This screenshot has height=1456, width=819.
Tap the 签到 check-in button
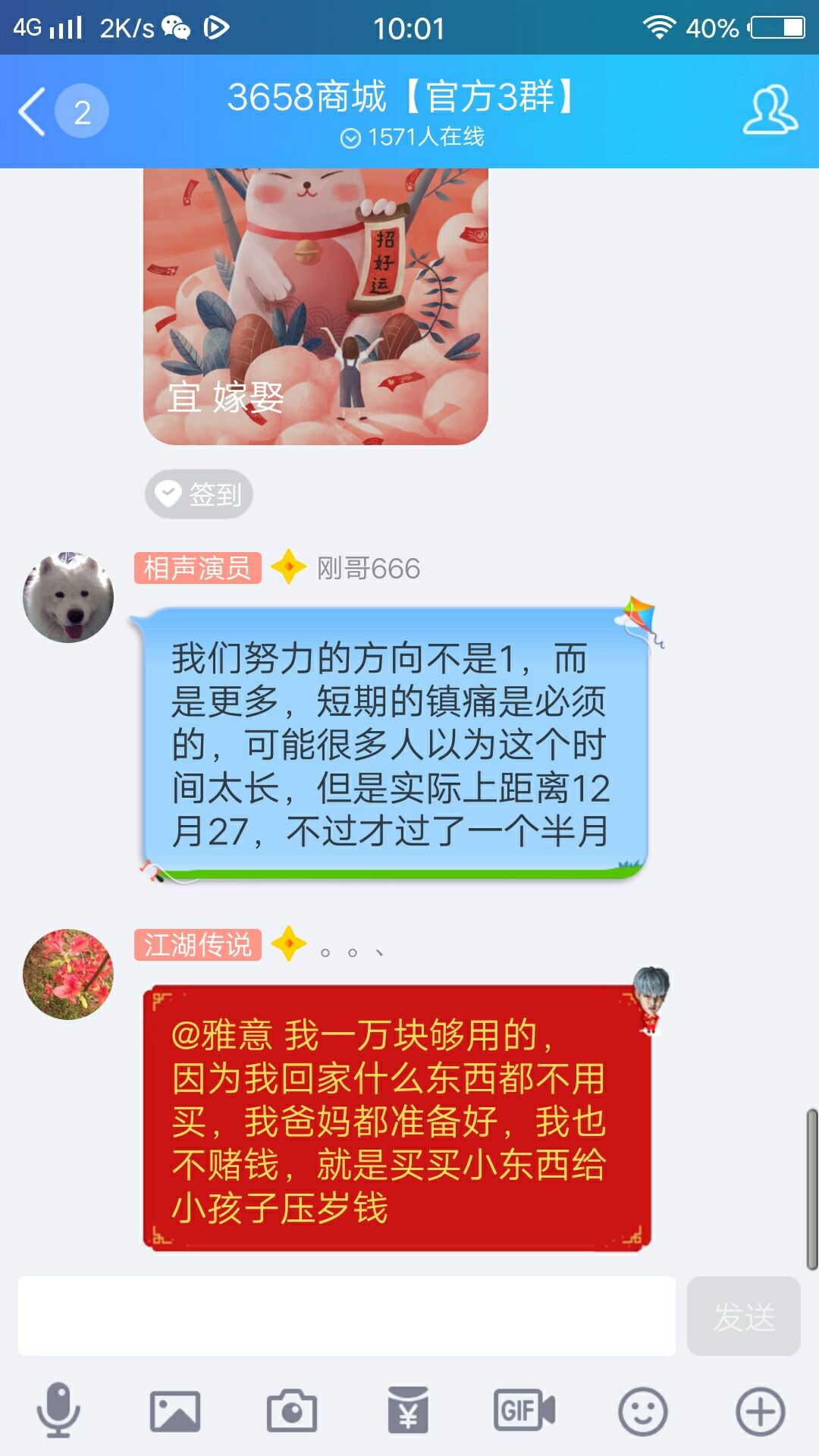(199, 494)
